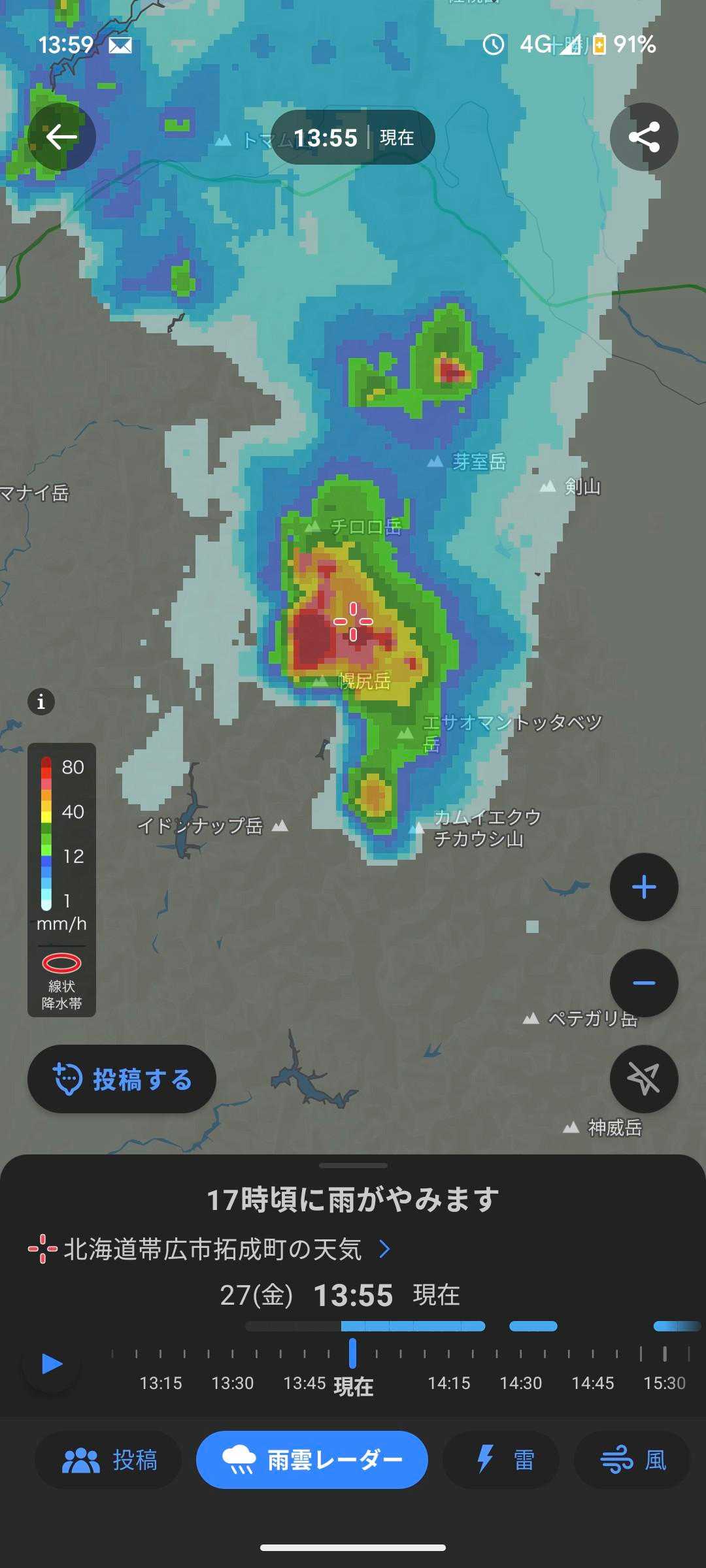Screen dimensions: 706x1568
Task: Tap the current location arrow button
Action: click(x=644, y=1079)
